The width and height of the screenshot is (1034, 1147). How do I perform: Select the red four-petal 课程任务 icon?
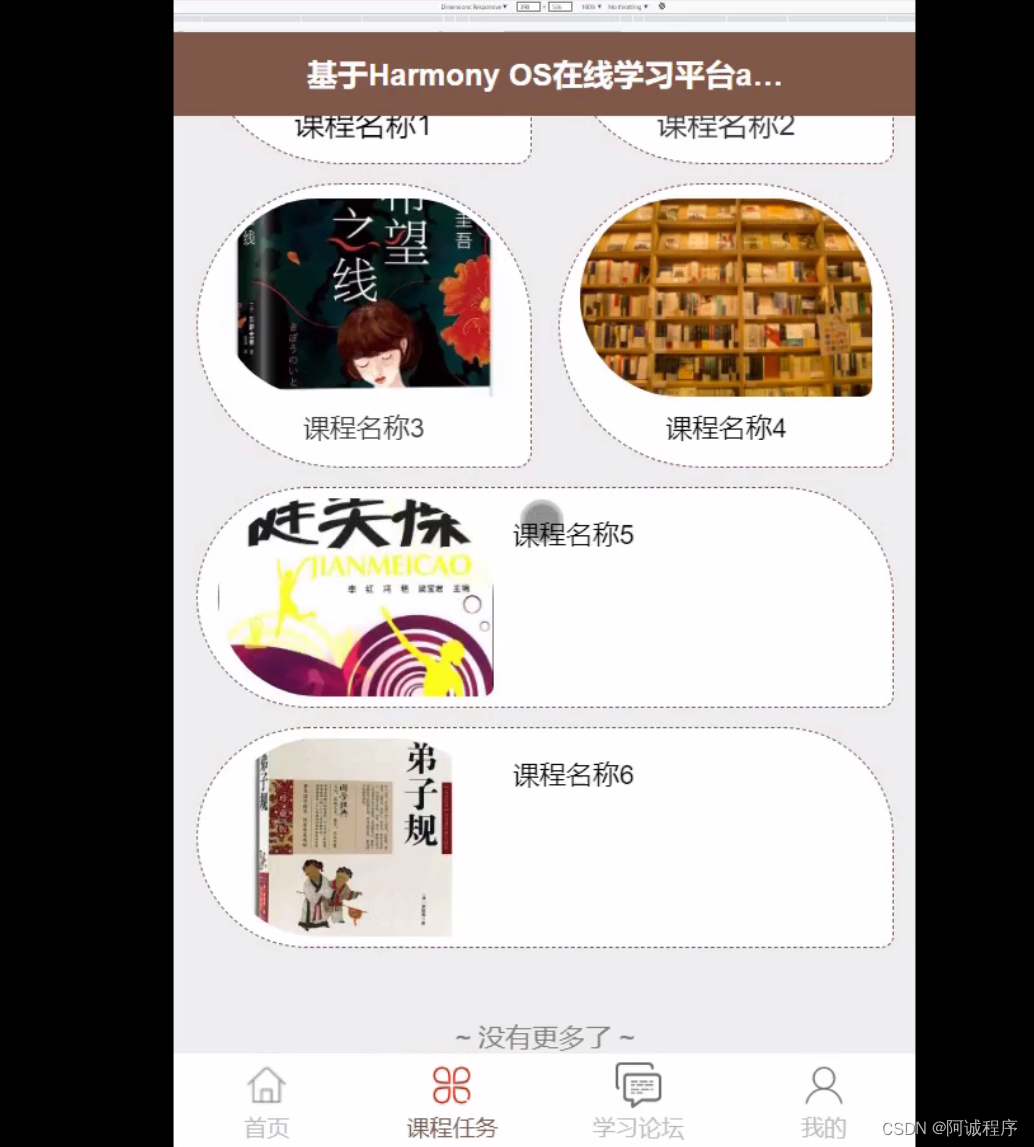click(x=451, y=1083)
